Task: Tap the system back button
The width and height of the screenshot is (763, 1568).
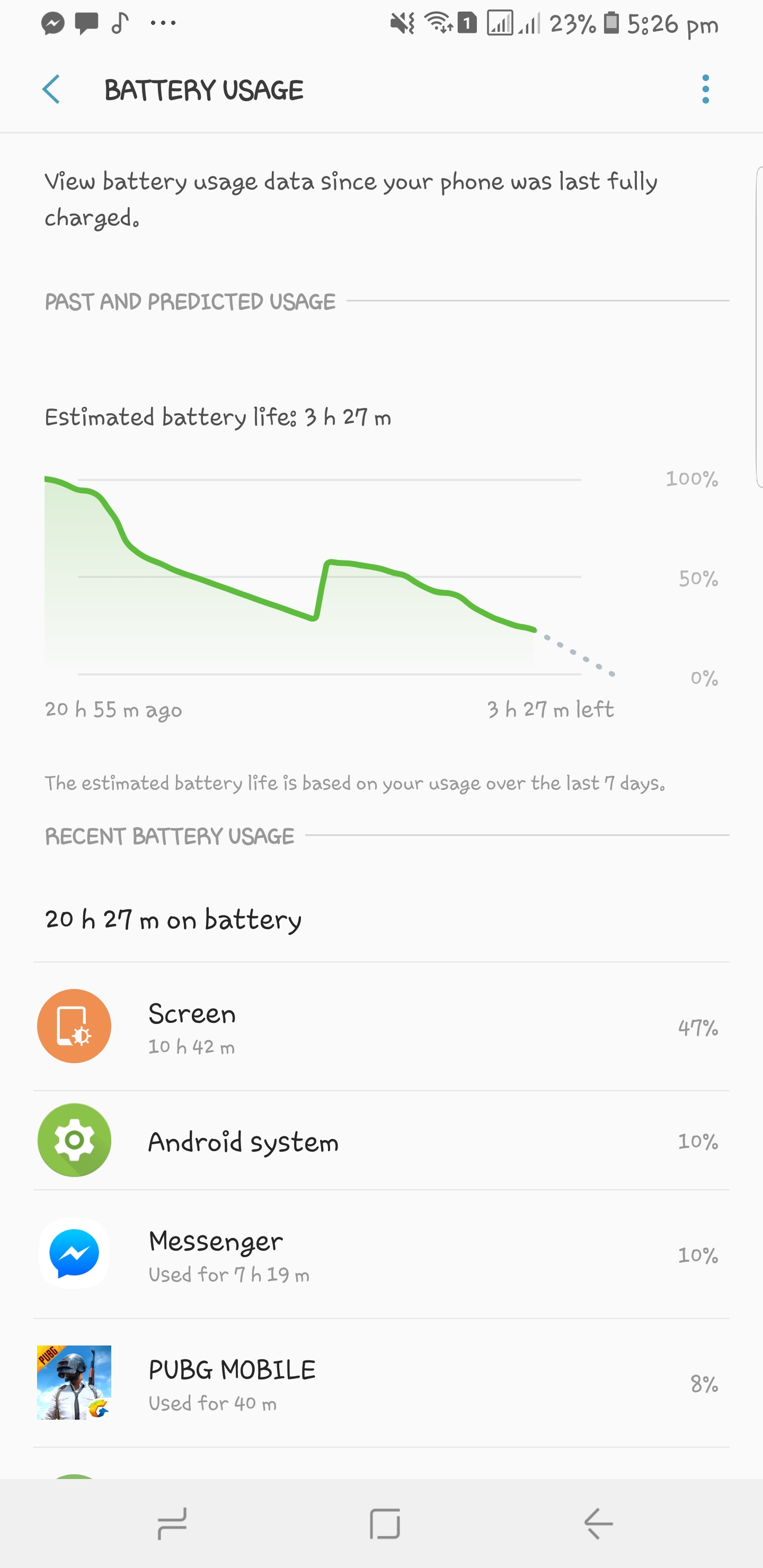Action: [598, 1524]
